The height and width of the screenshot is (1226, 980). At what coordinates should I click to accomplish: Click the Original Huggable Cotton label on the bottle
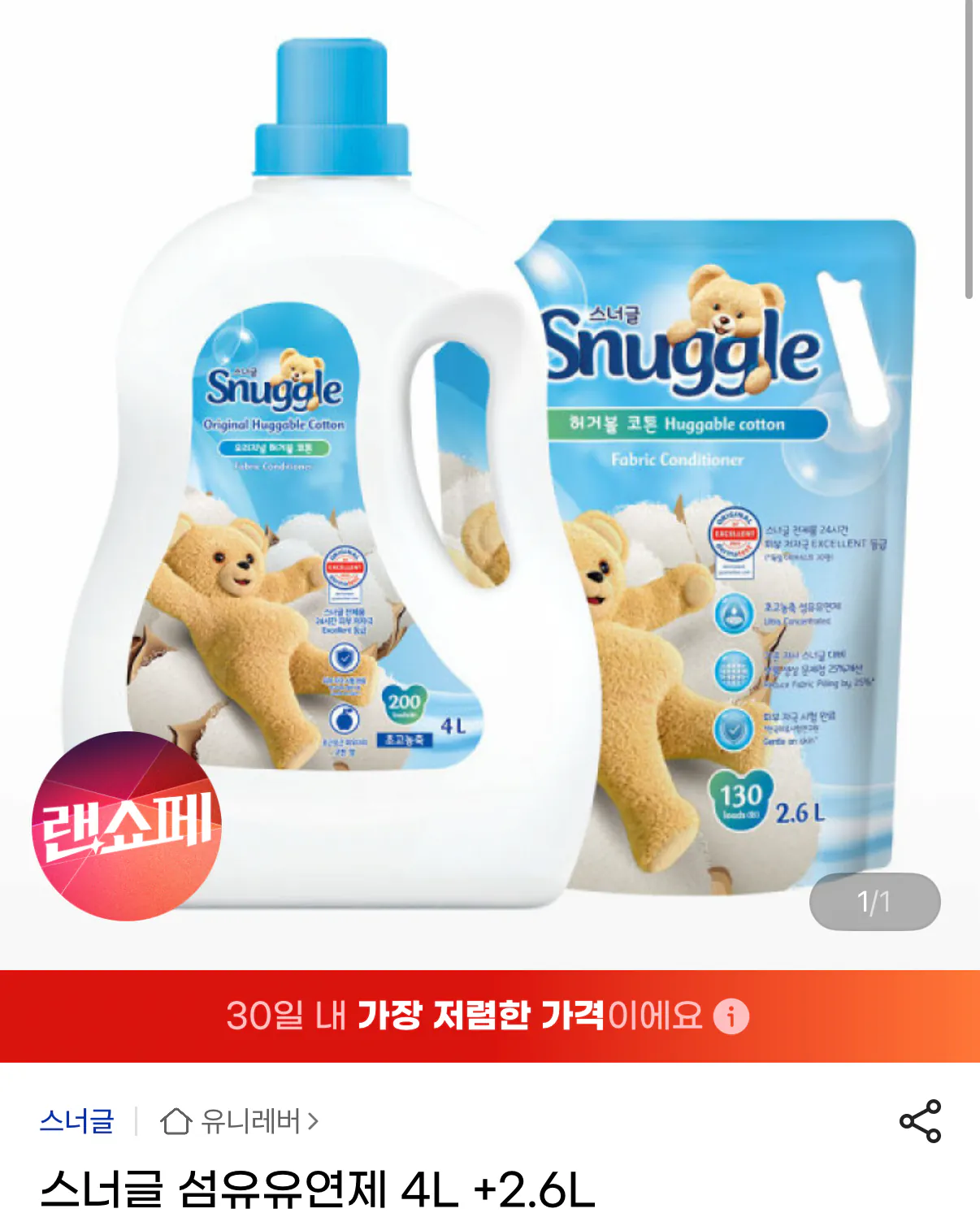pos(276,423)
